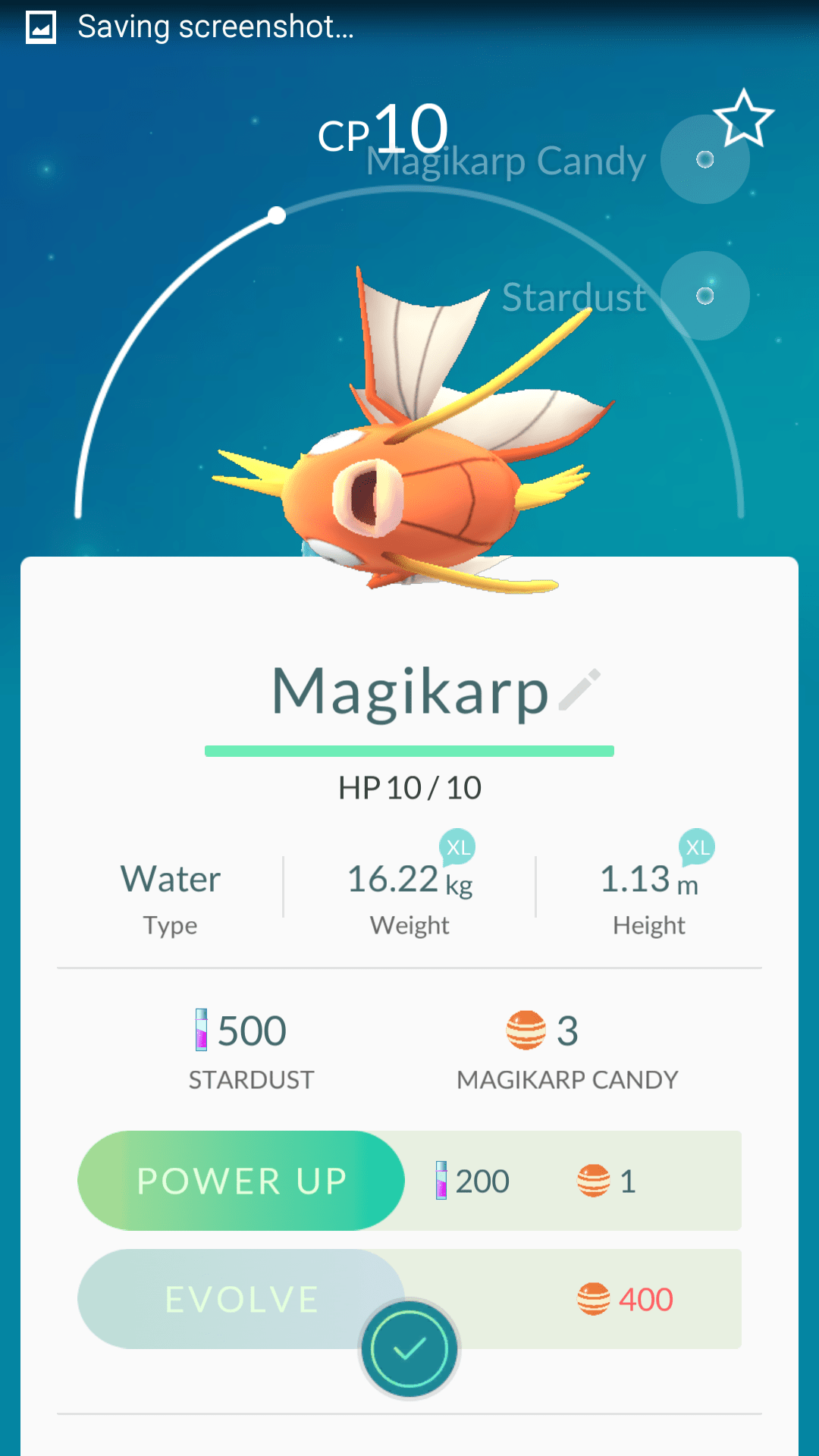Mark Magikarp as favorite with the star
This screenshot has width=819, height=1456.
[x=744, y=118]
